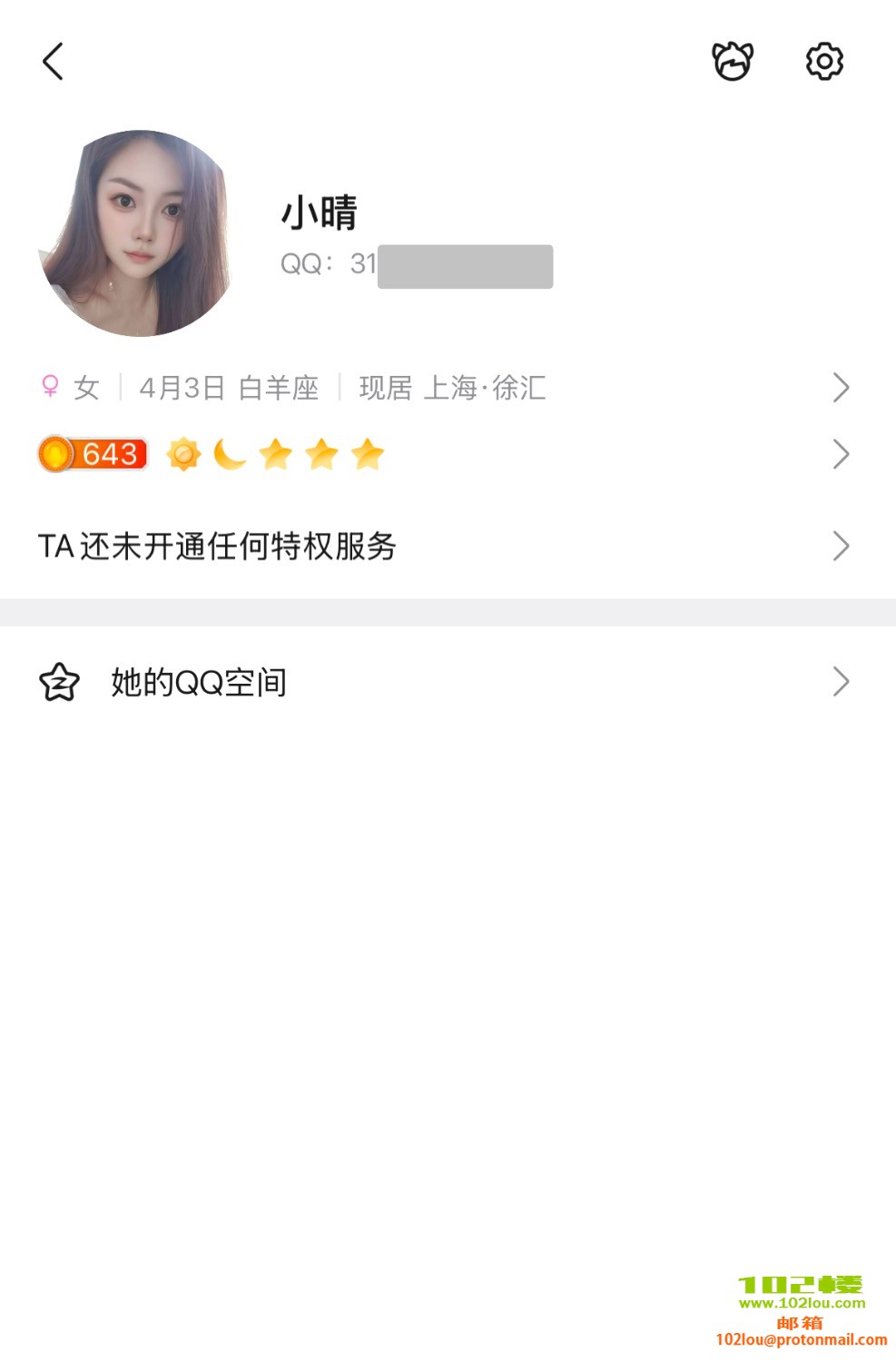Image resolution: width=896 pixels, height=1362 pixels.
Task: Open the QQ level 643 row
Action: [x=445, y=454]
